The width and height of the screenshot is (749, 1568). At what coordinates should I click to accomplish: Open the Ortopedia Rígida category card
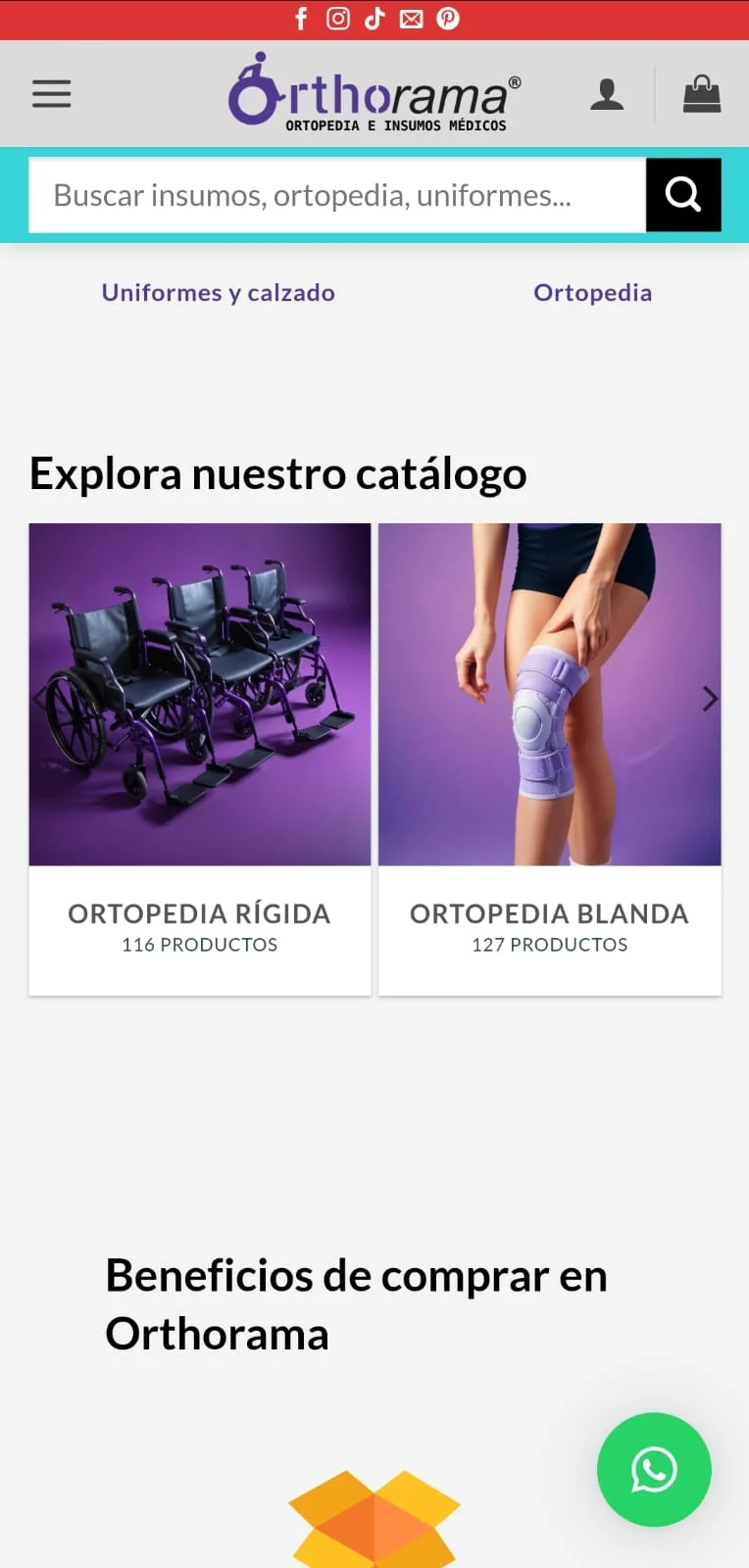pos(200,759)
